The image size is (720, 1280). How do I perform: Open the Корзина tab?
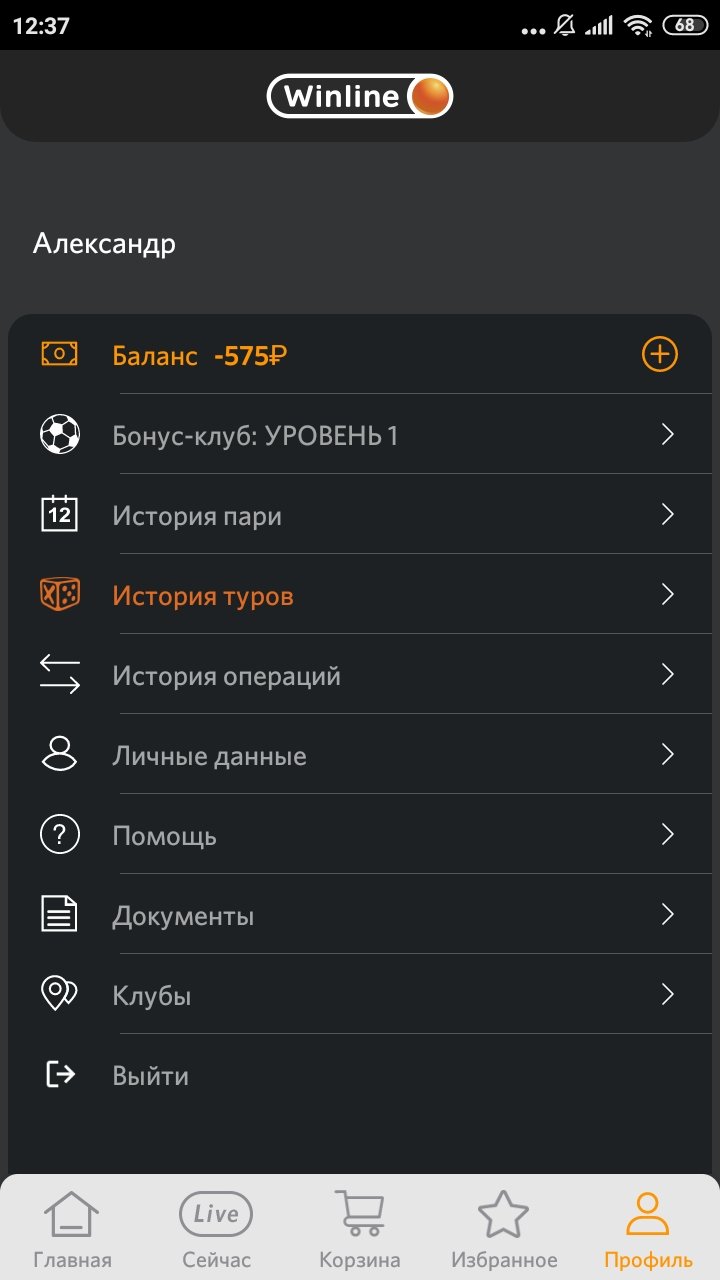(360, 1229)
